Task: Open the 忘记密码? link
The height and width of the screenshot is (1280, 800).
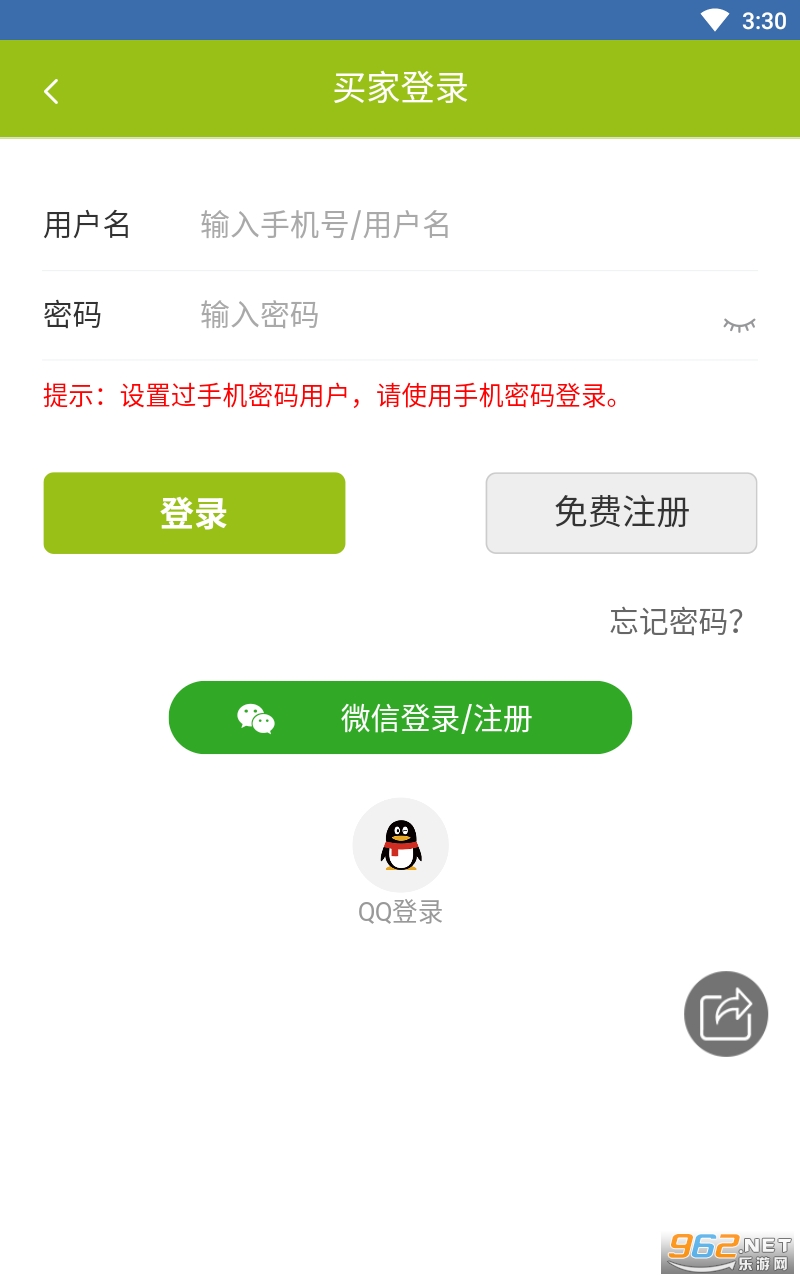Action: click(676, 622)
